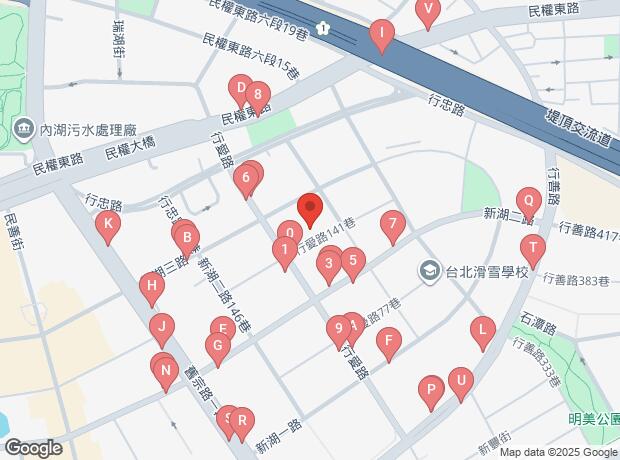Open the pin labeled R
Screen dimensions: 620x460
pos(242,425)
